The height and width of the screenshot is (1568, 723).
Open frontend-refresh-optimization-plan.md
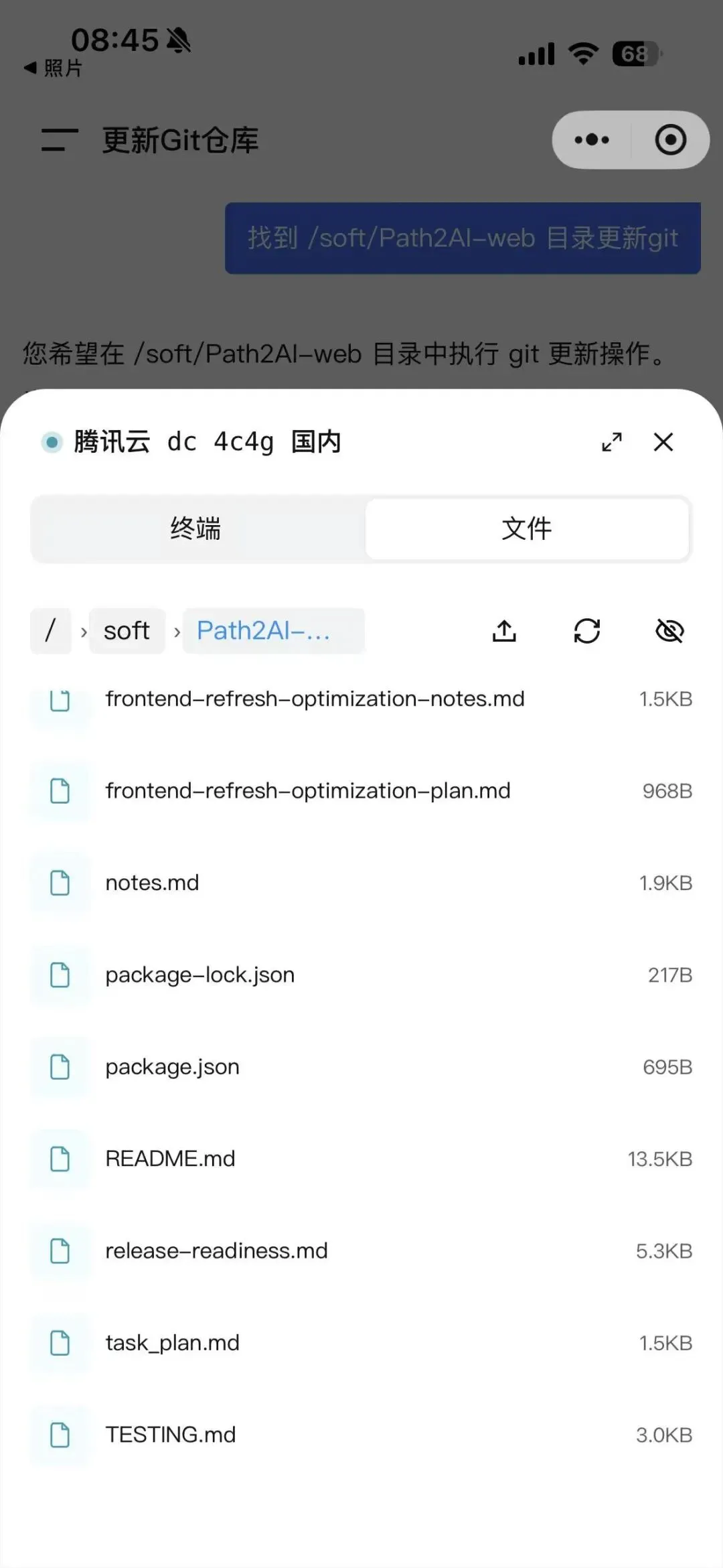(361, 790)
